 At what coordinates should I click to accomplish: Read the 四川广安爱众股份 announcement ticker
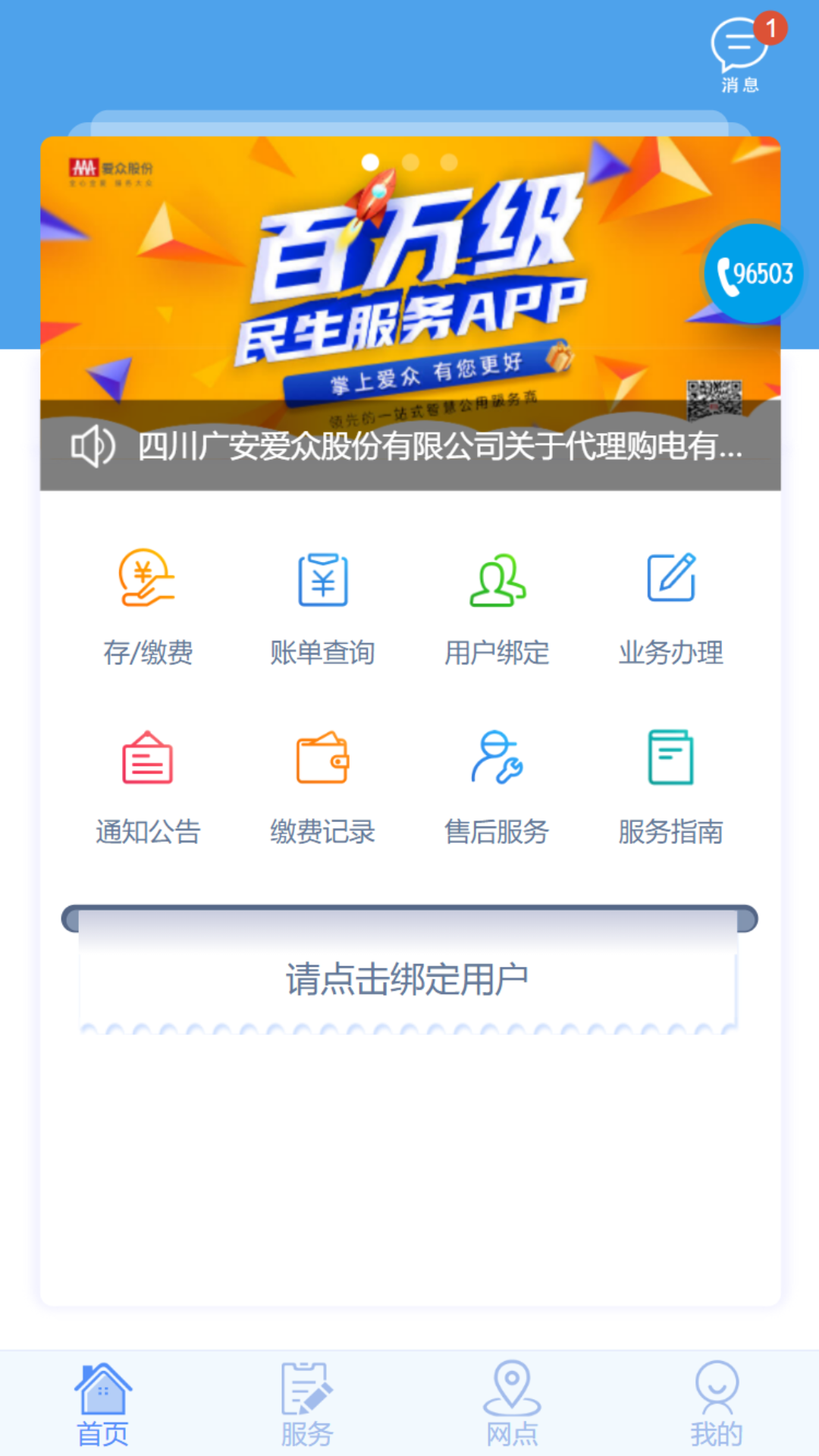(438, 446)
